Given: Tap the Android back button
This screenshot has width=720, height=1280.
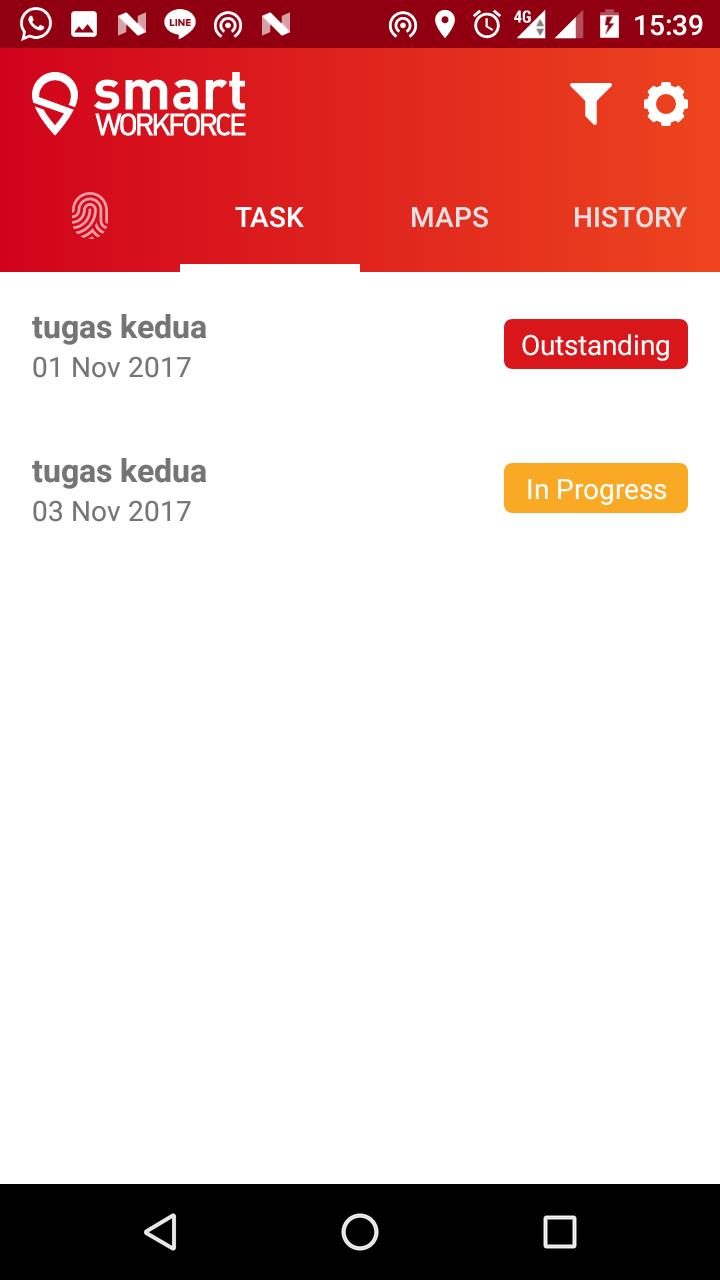Looking at the screenshot, I should click(x=160, y=1232).
